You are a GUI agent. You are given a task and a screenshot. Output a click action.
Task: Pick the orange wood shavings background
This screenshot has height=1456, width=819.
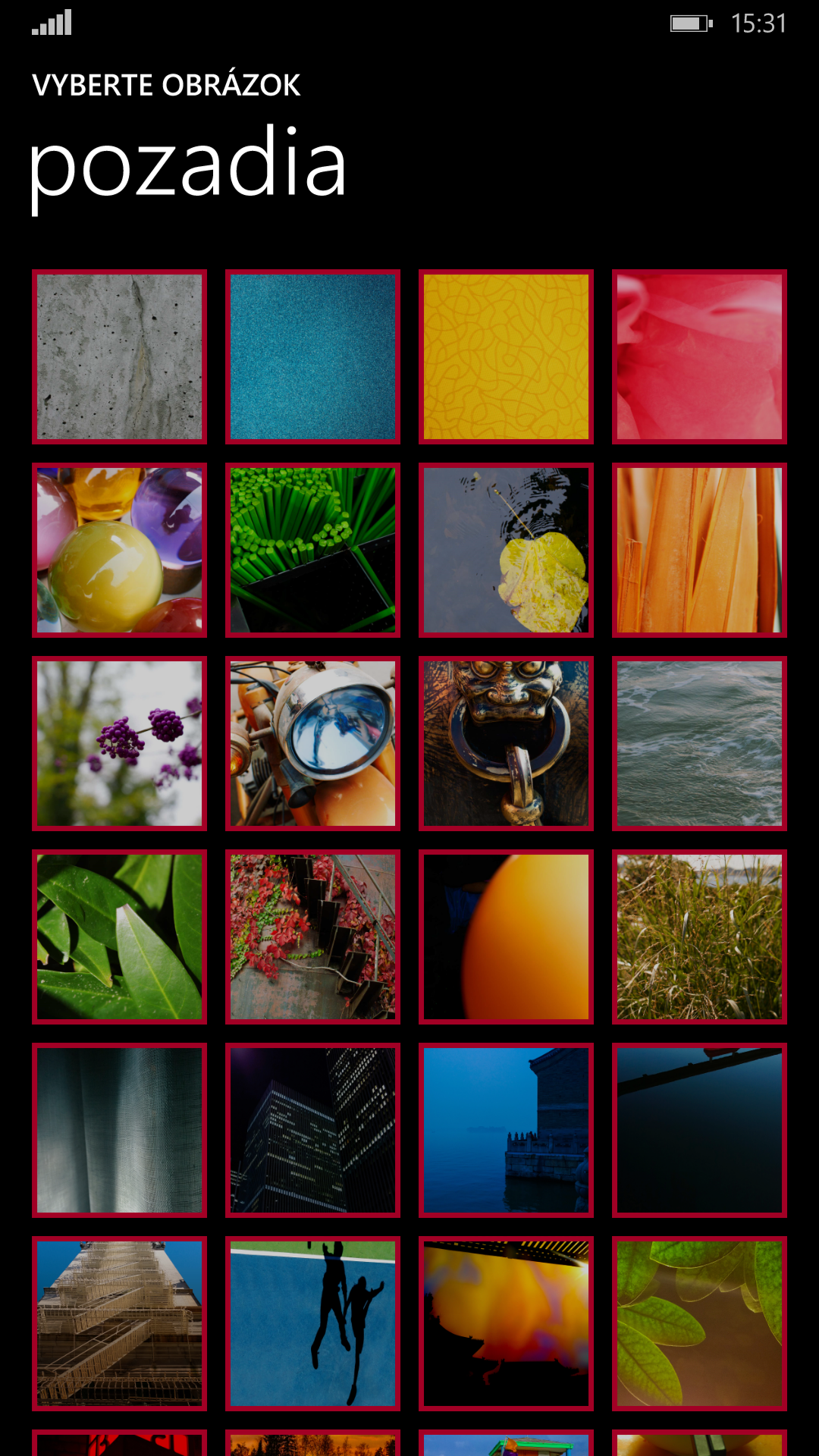coord(699,550)
